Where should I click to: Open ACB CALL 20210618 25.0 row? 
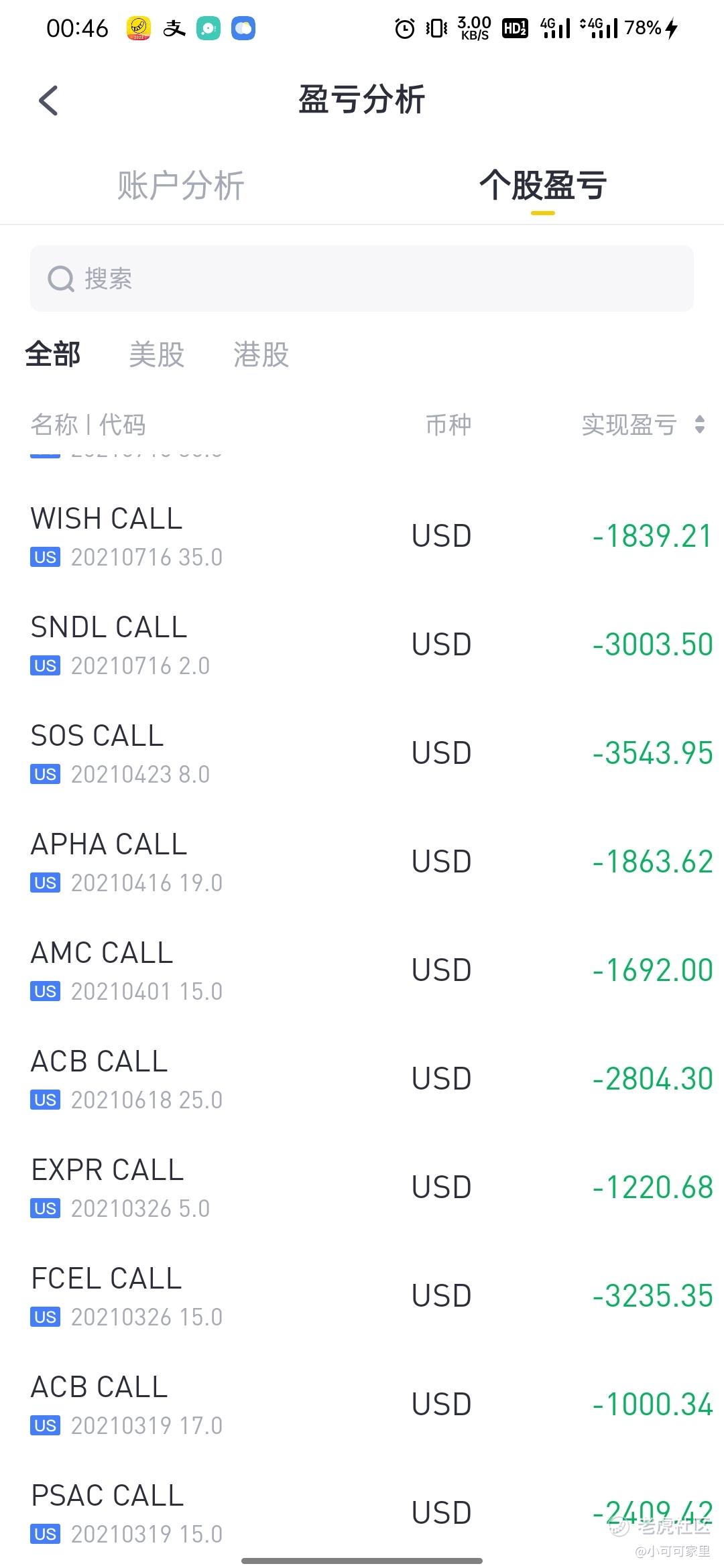coord(362,1079)
